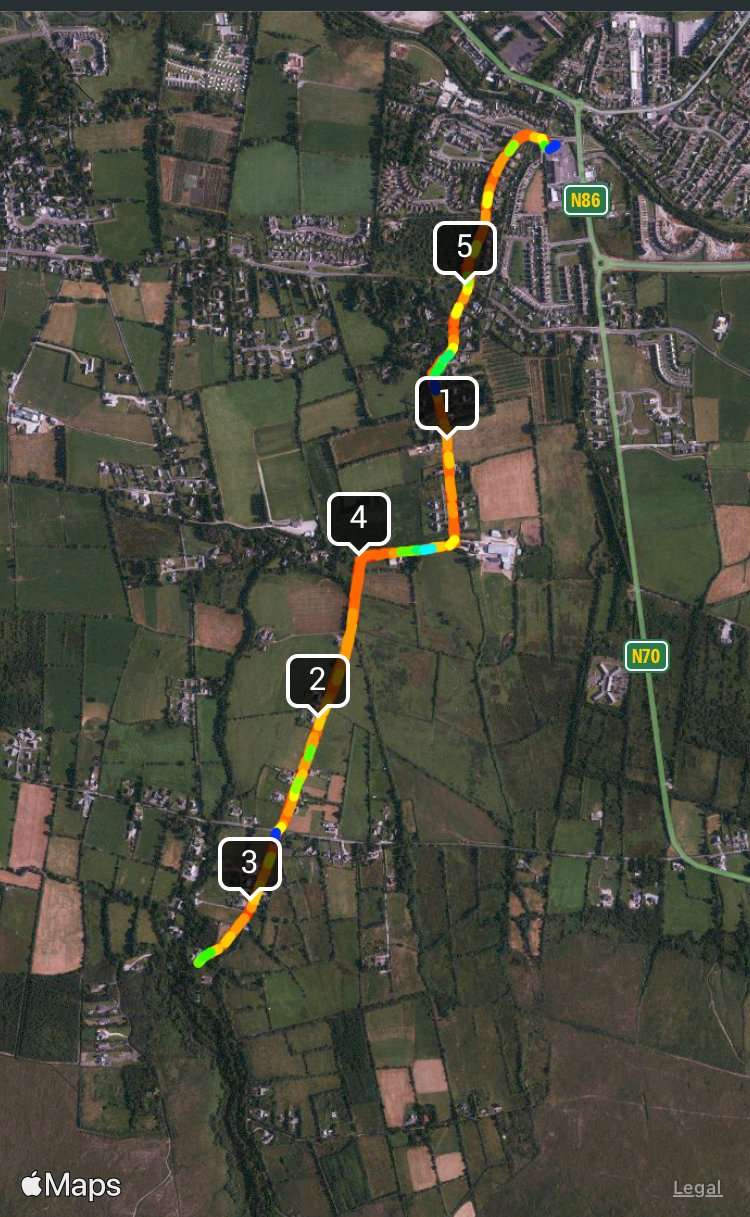Select kilometer marker 2 on the route
750x1217 pixels.
(318, 681)
